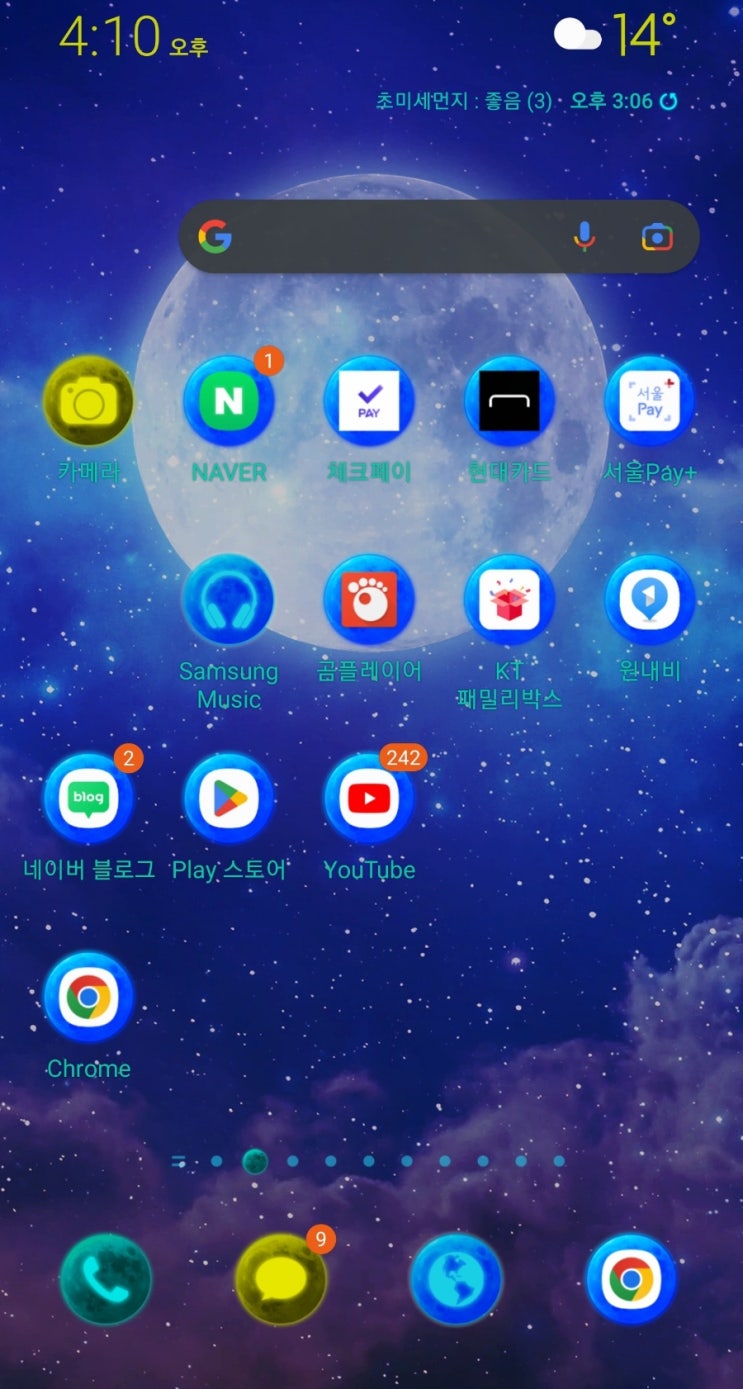Open the NAVER app
The height and width of the screenshot is (1389, 743).
(x=228, y=400)
